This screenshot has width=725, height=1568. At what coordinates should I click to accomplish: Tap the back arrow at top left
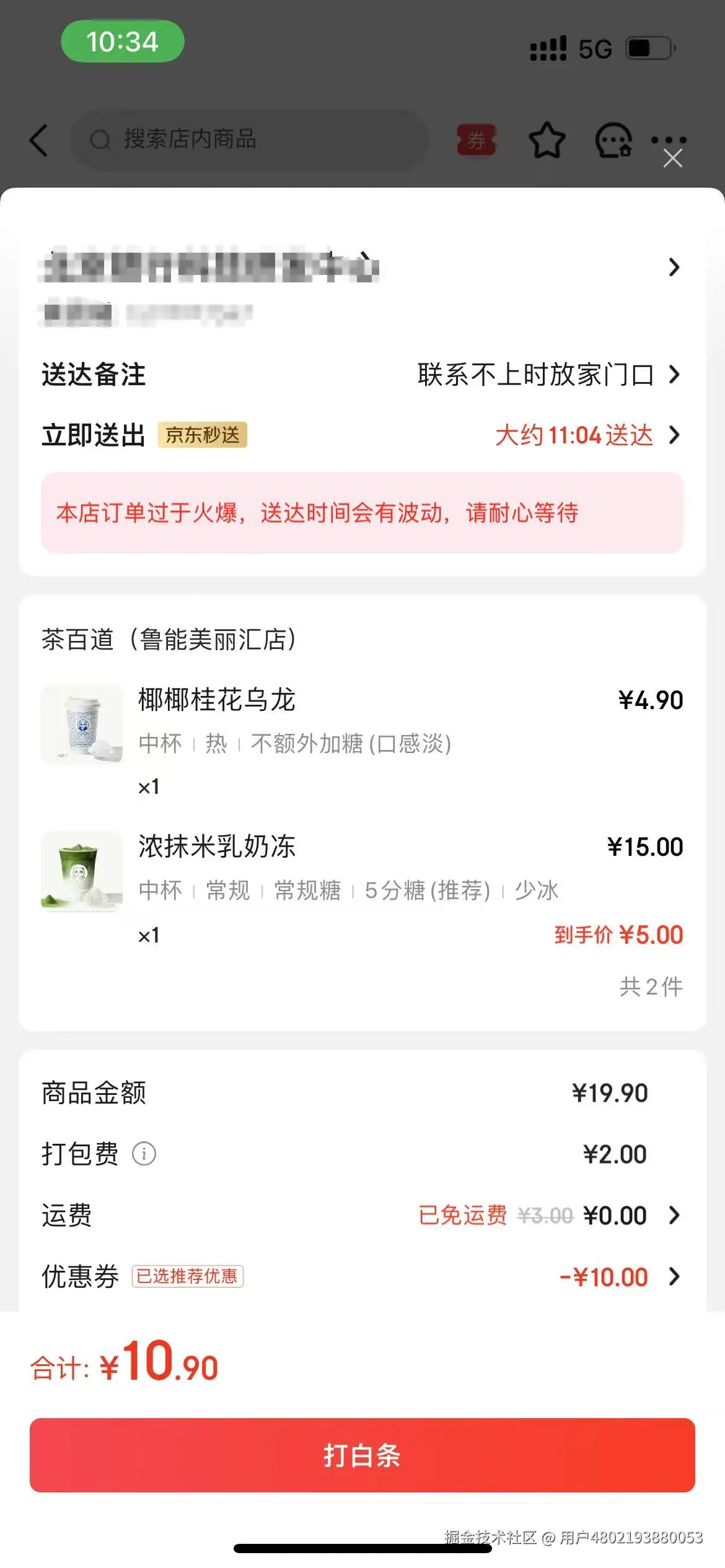point(38,141)
